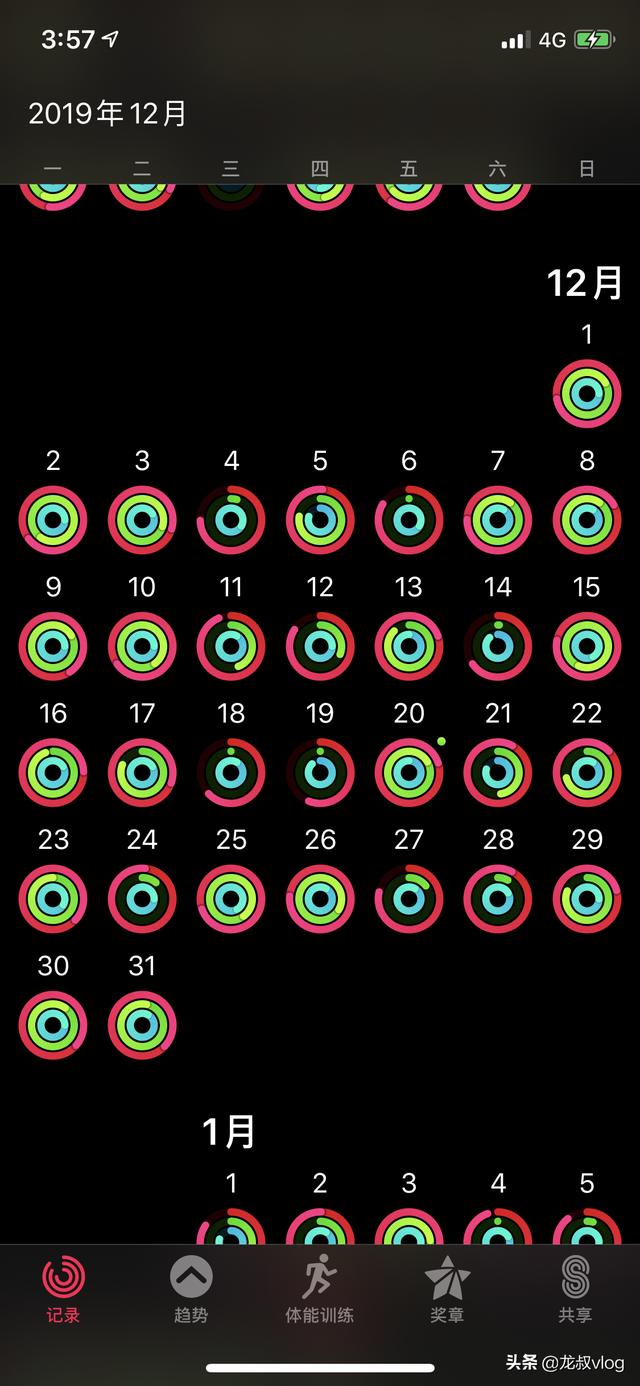
Task: Open December 8 activity rings
Action: point(587,520)
